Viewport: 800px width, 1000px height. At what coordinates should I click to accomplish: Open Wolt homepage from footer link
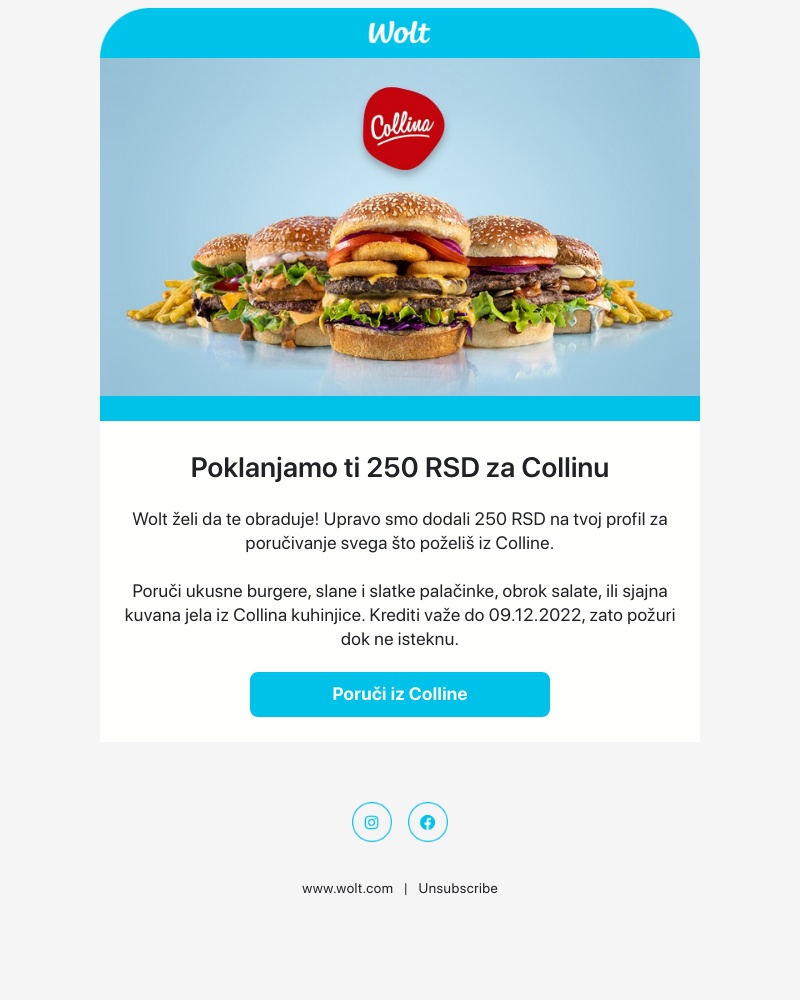click(x=347, y=888)
